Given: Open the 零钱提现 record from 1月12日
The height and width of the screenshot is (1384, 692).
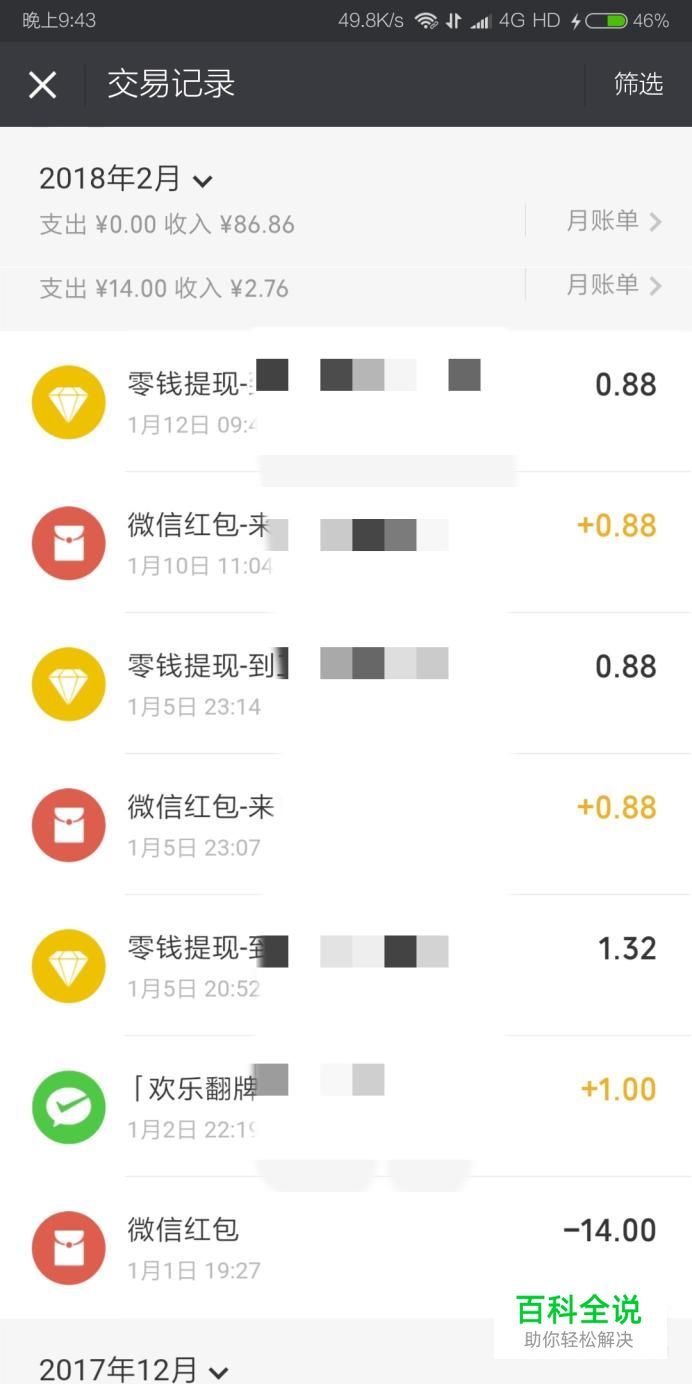Looking at the screenshot, I should pos(345,402).
